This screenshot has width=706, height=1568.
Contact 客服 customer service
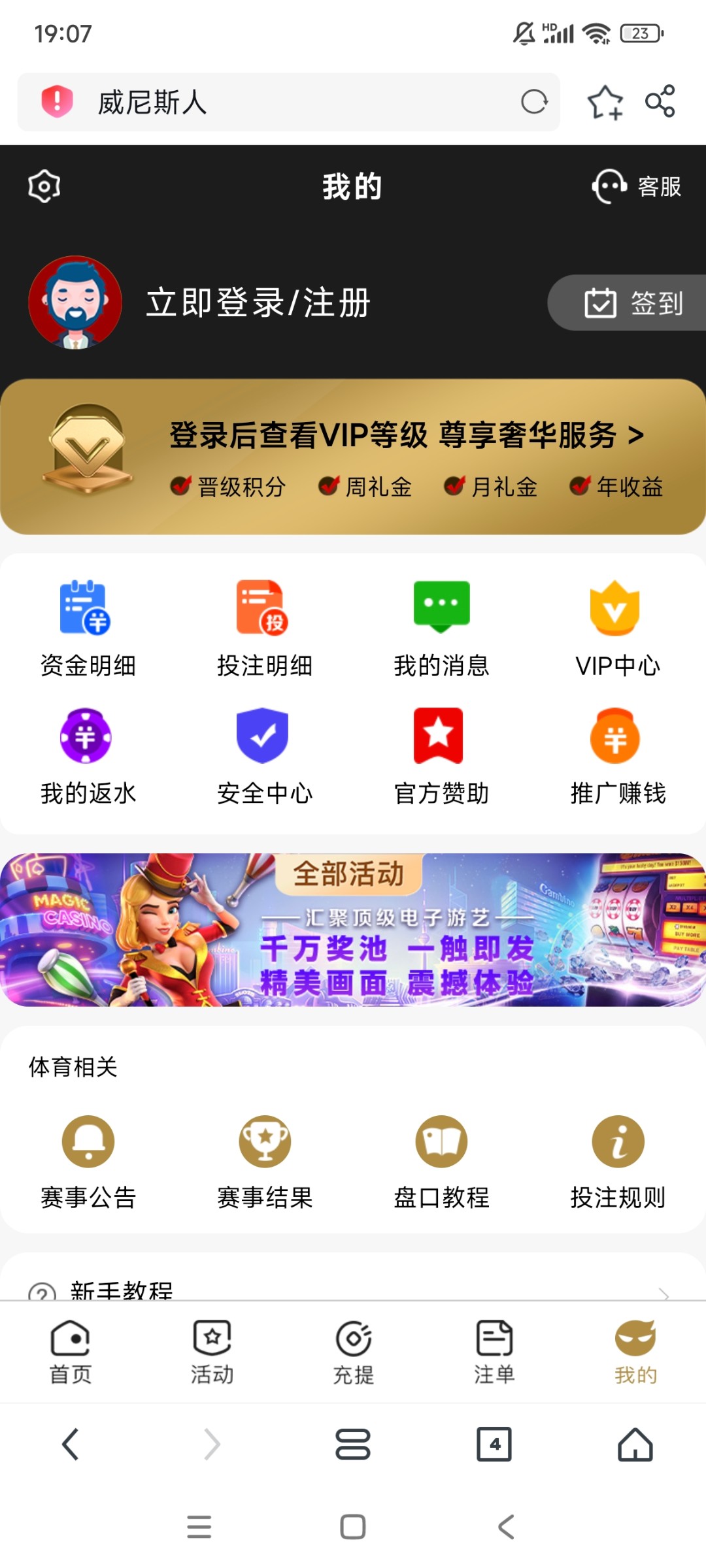point(637,186)
